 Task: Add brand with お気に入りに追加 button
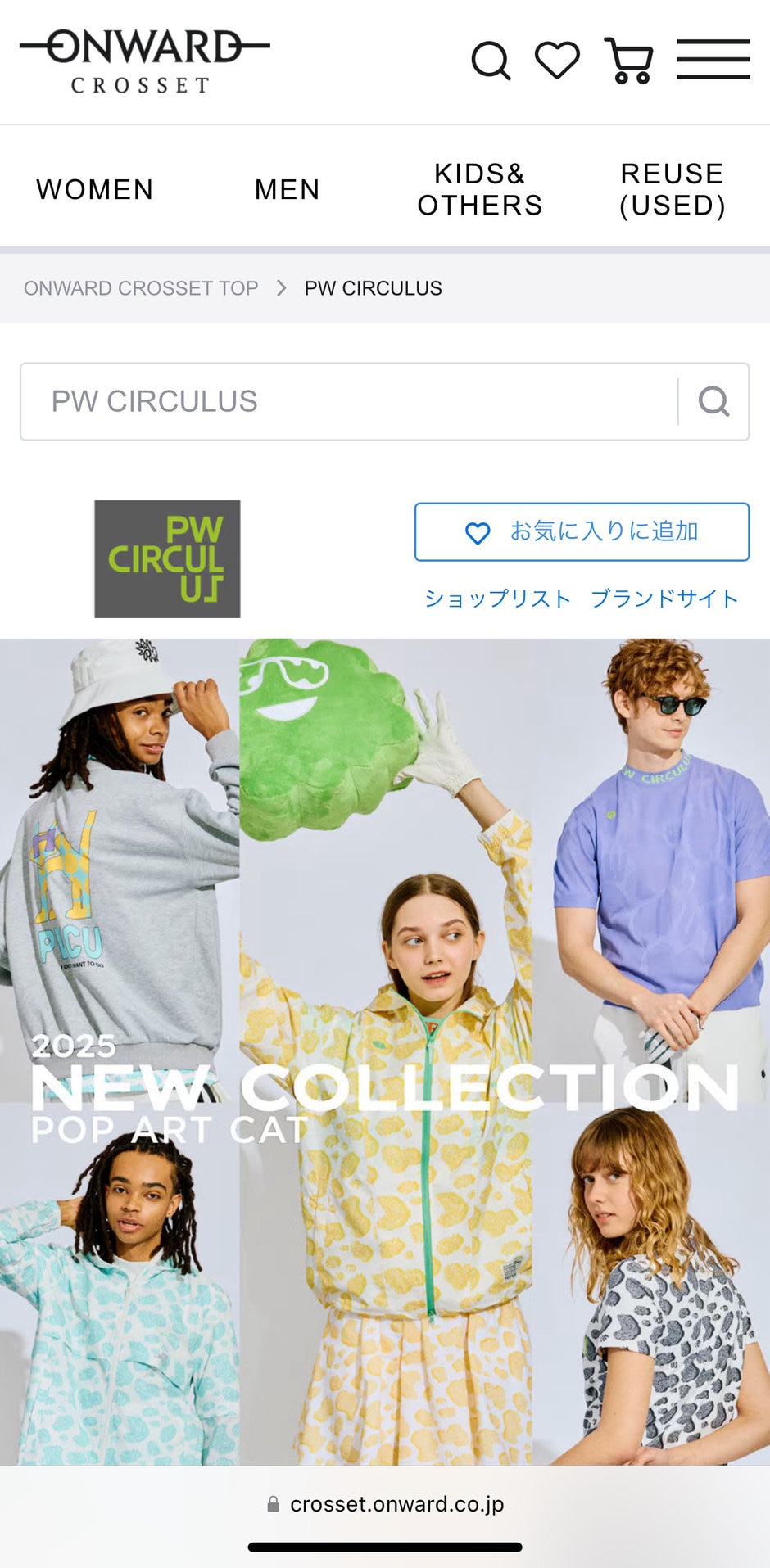(582, 531)
